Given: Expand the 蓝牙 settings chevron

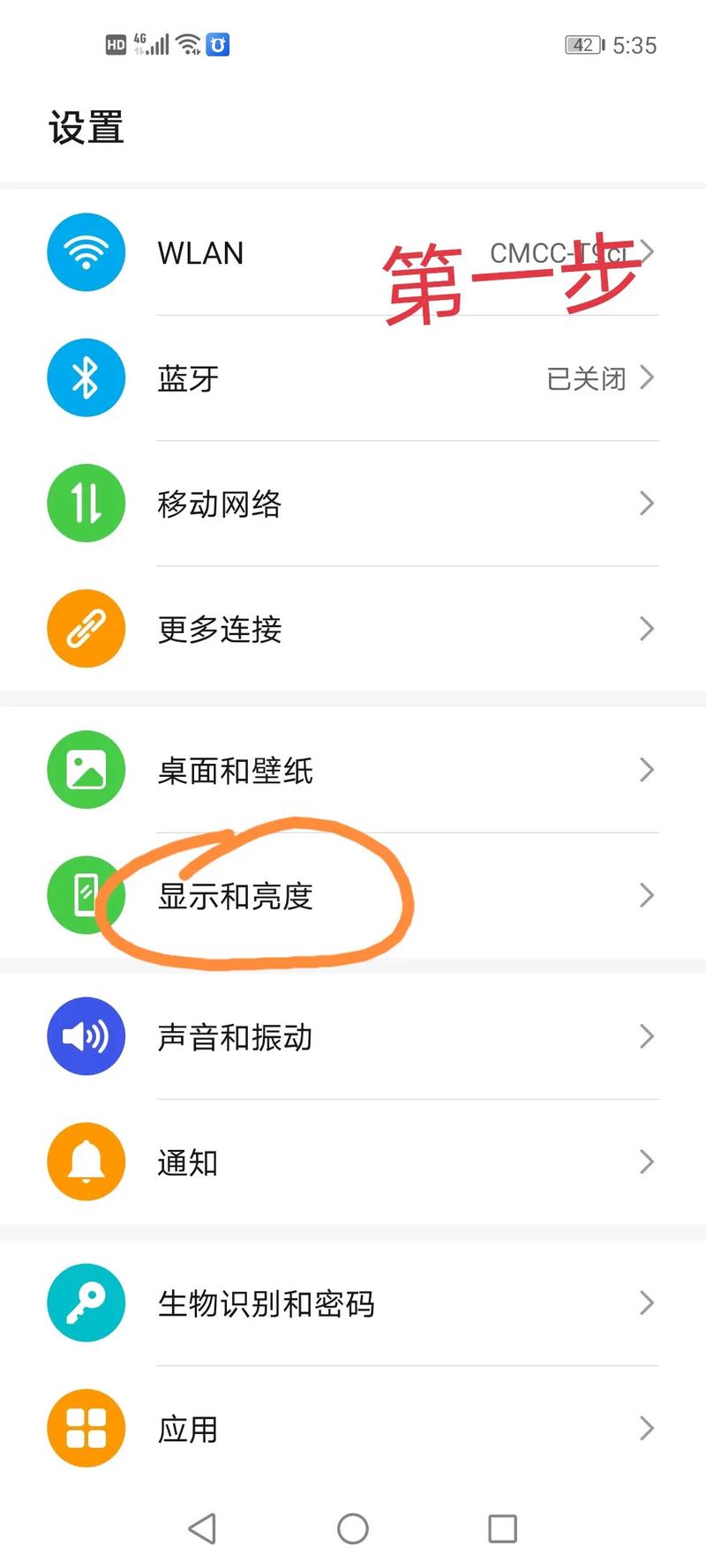Looking at the screenshot, I should [645, 377].
